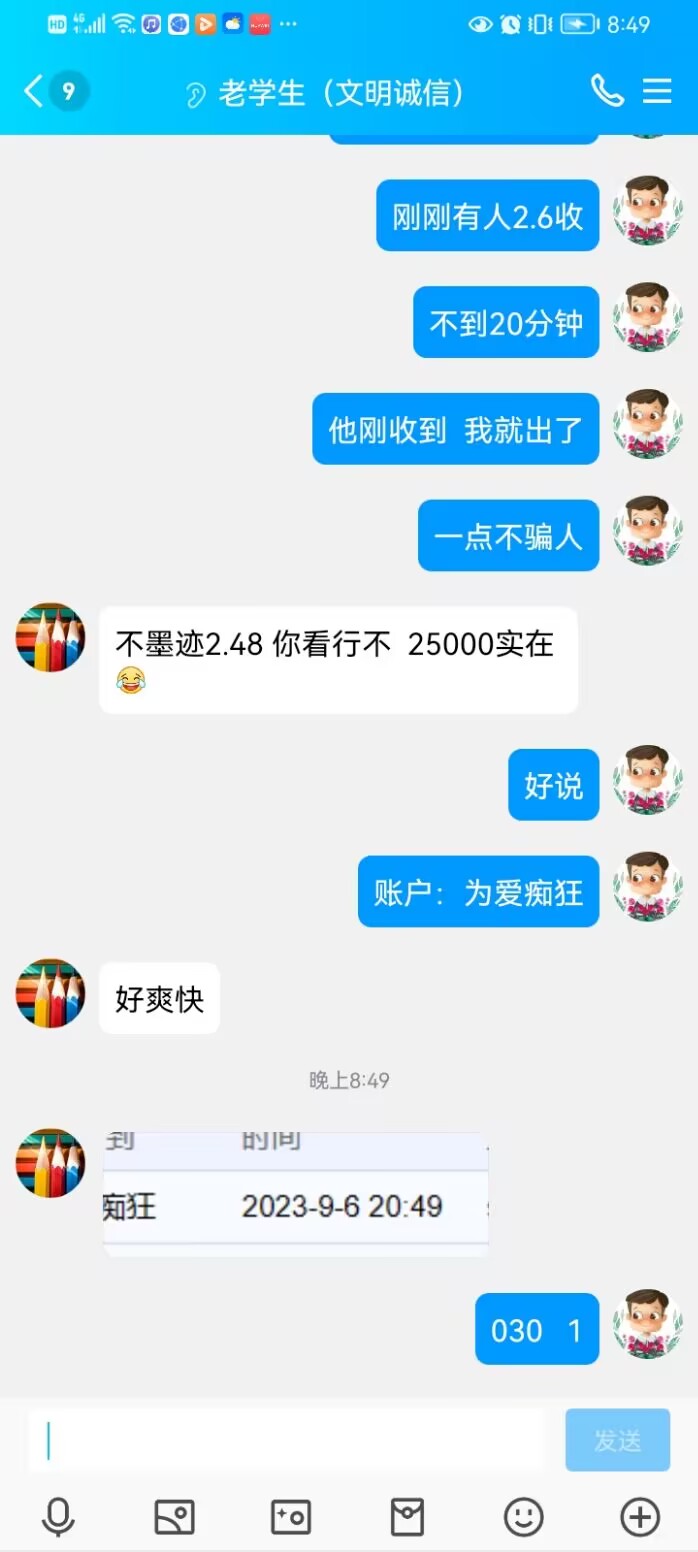Tap the 发送 send button
Screen dimensions: 698x1552
pyautogui.click(x=617, y=1440)
